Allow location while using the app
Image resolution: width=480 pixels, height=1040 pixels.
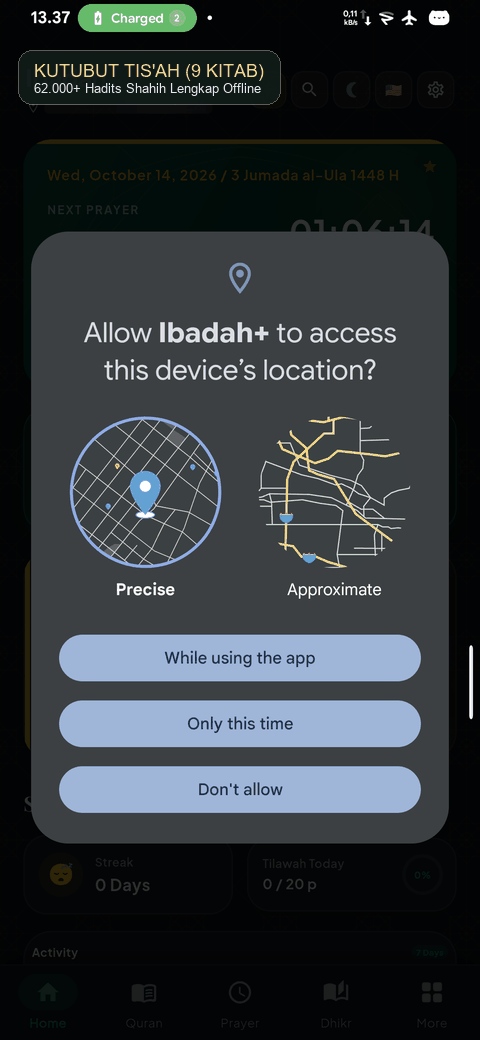[240, 658]
